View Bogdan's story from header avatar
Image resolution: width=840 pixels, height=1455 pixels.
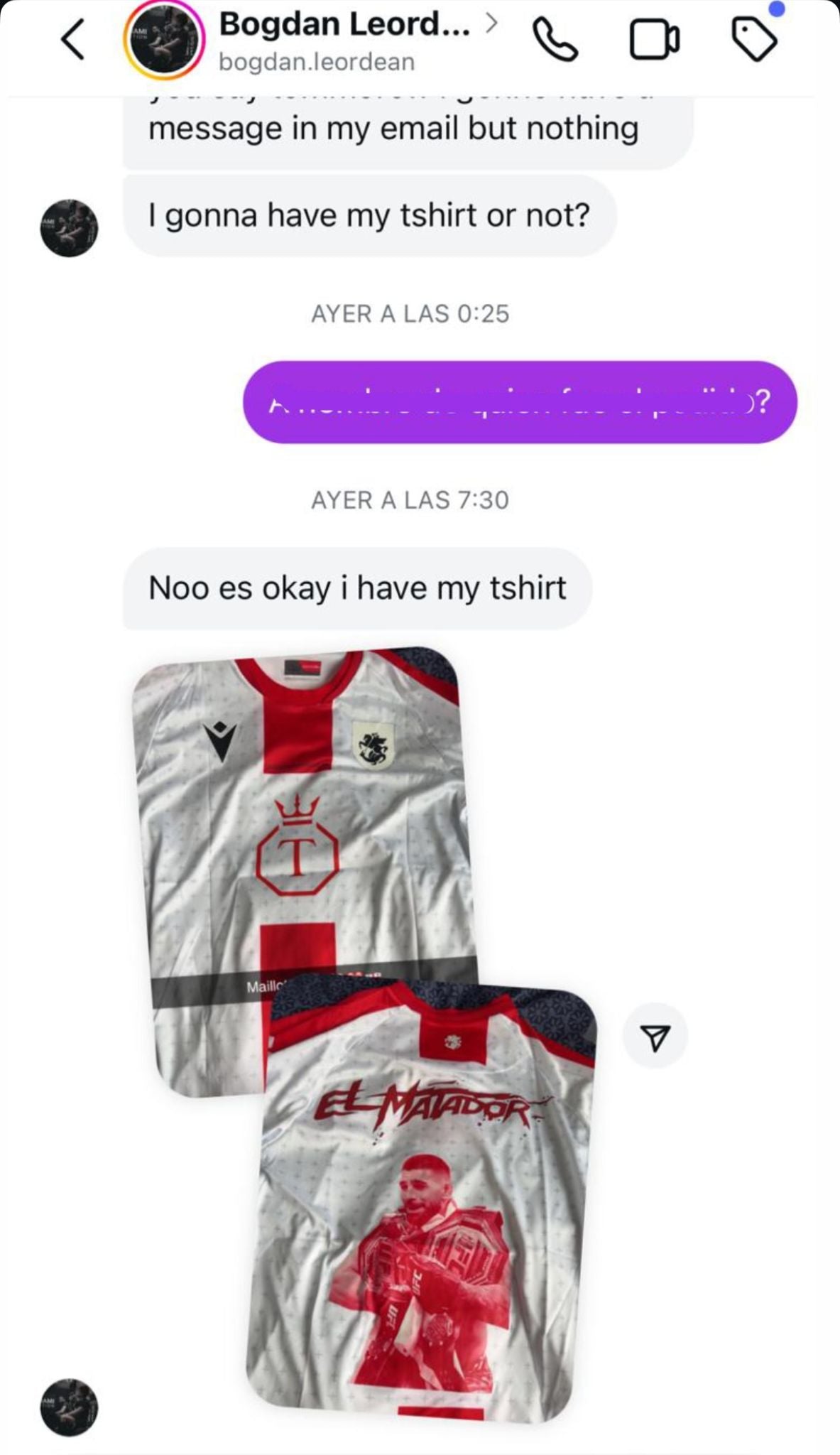(164, 40)
